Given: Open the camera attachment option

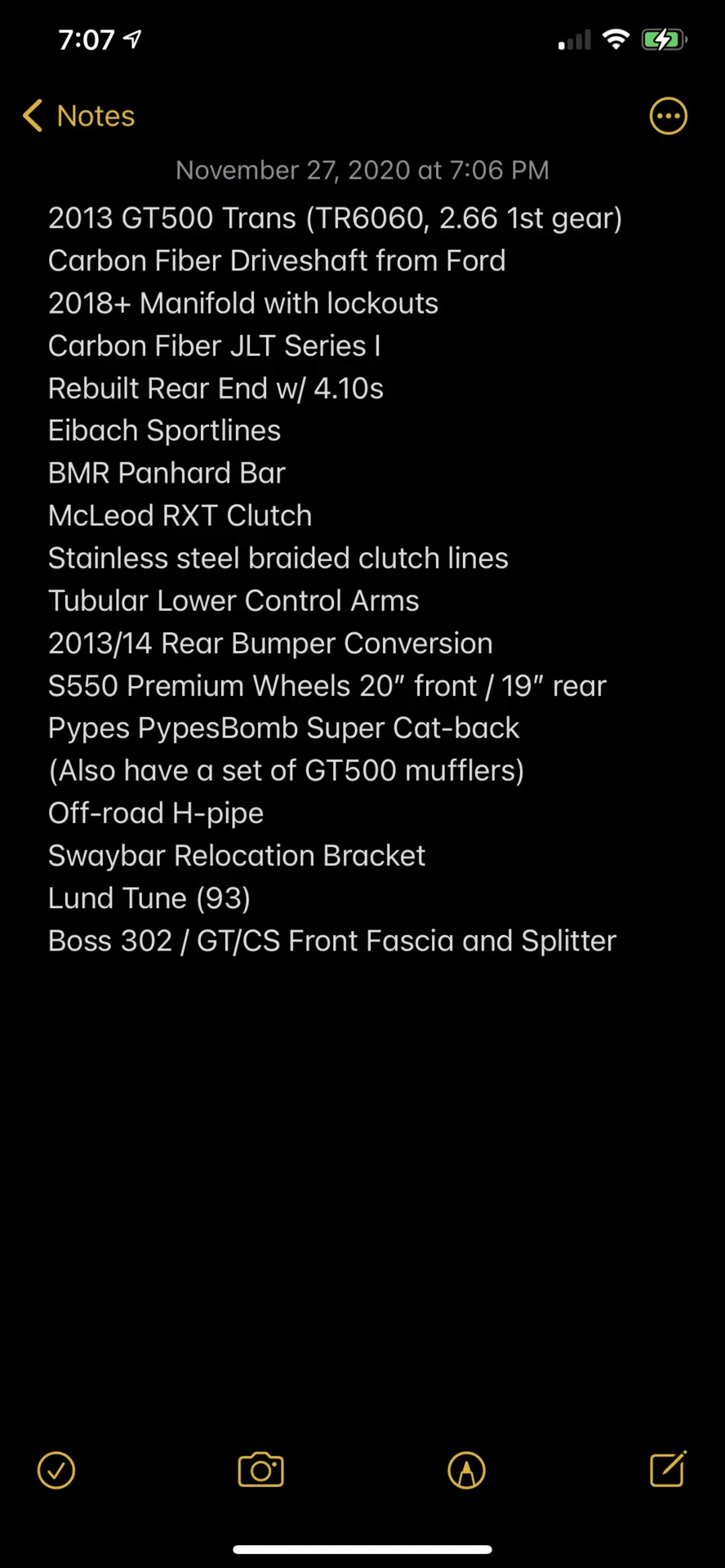Looking at the screenshot, I should click(x=261, y=1470).
